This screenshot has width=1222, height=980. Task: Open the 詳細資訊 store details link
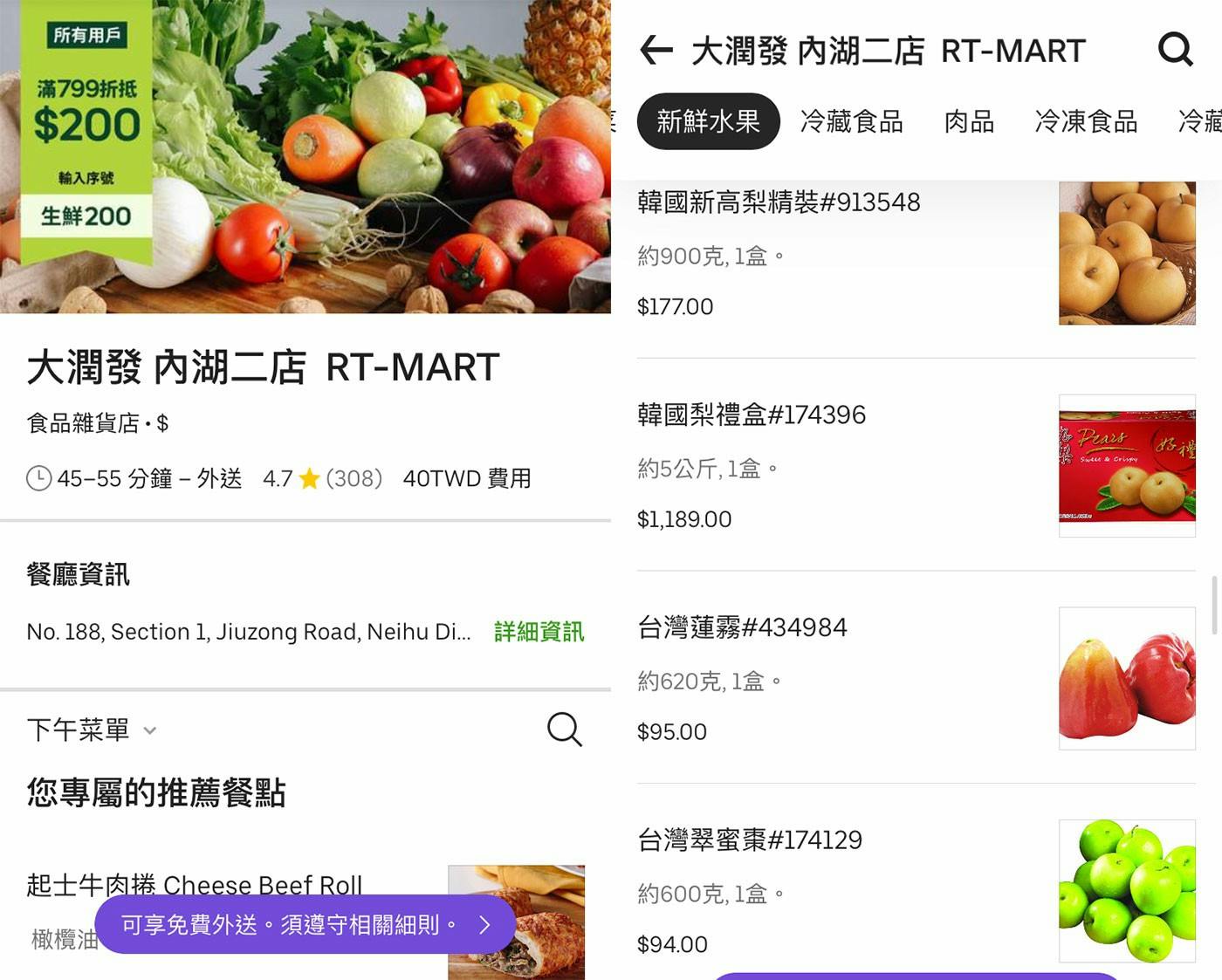[539, 632]
